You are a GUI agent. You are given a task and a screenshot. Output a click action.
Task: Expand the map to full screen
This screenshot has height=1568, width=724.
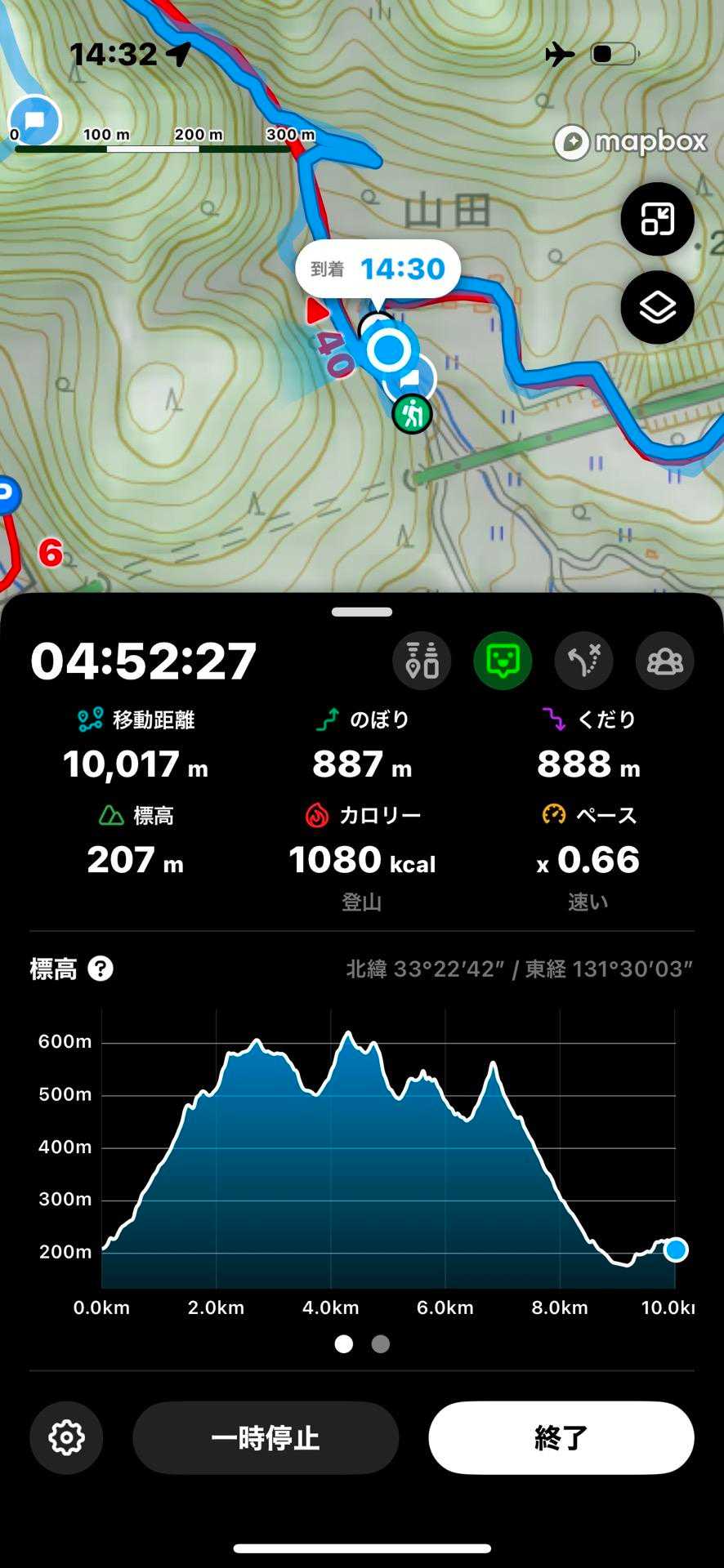(657, 219)
